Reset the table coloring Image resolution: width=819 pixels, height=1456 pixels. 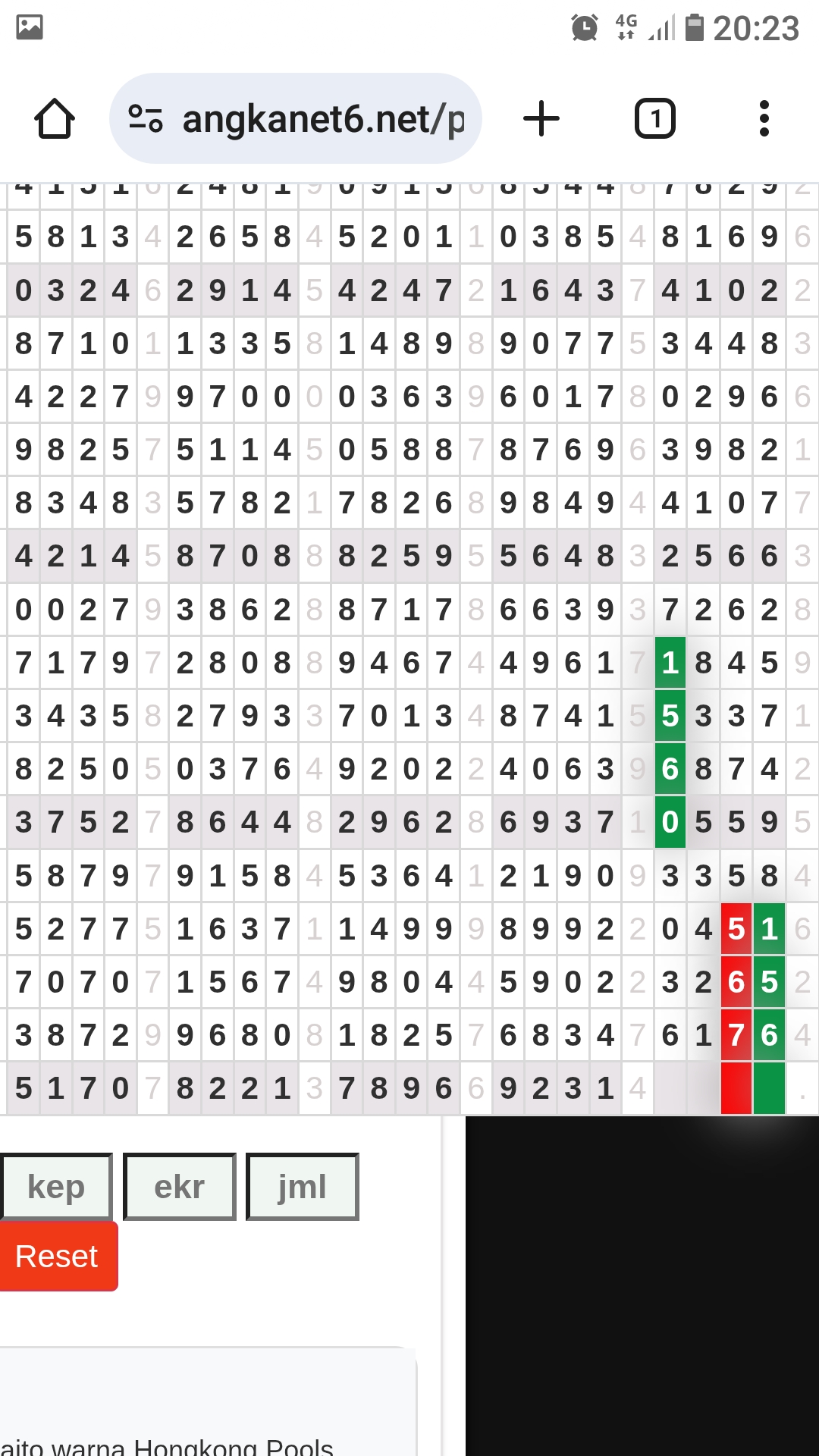click(x=58, y=1257)
